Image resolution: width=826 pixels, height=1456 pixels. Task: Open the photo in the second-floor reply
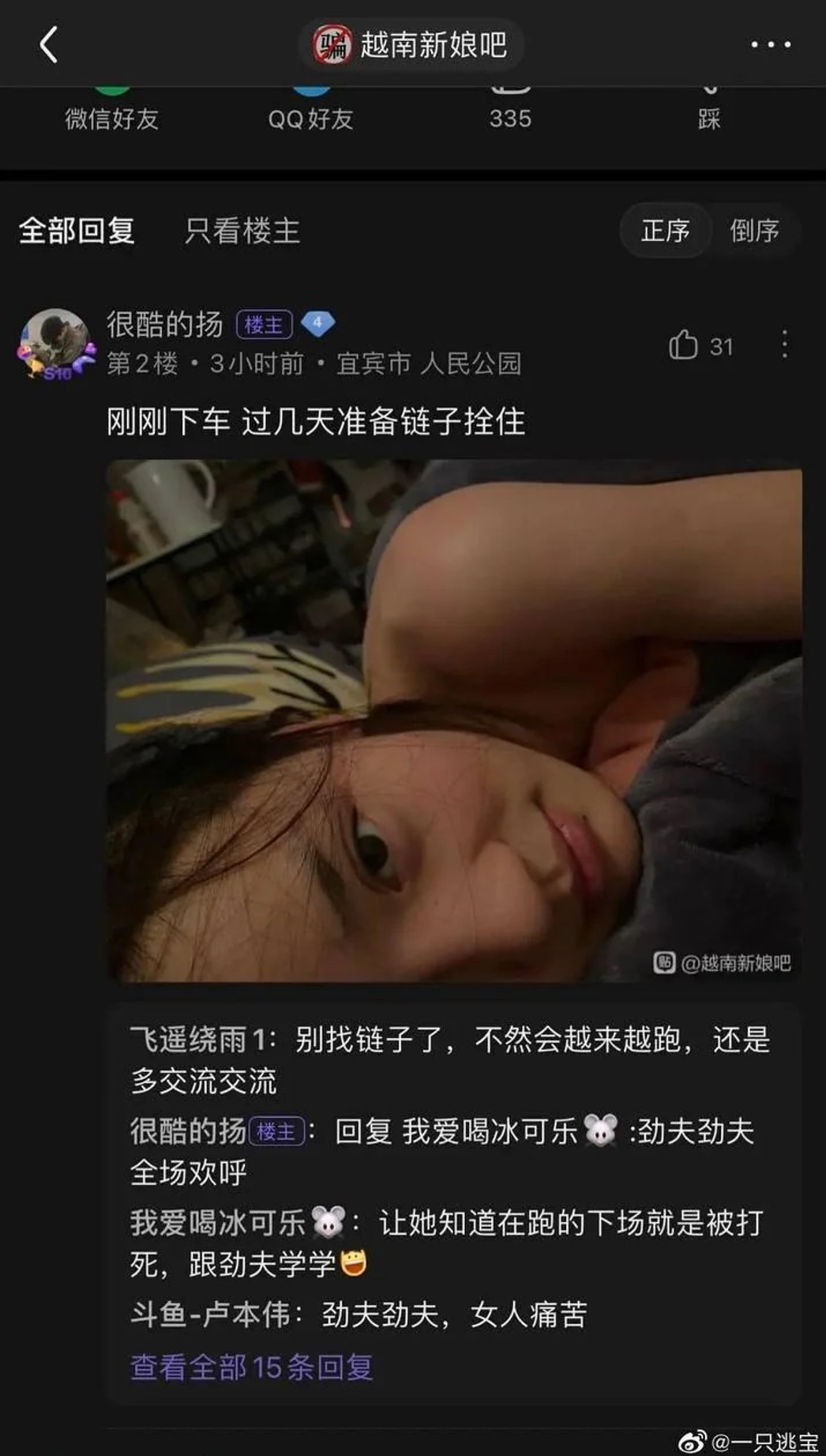[454, 720]
